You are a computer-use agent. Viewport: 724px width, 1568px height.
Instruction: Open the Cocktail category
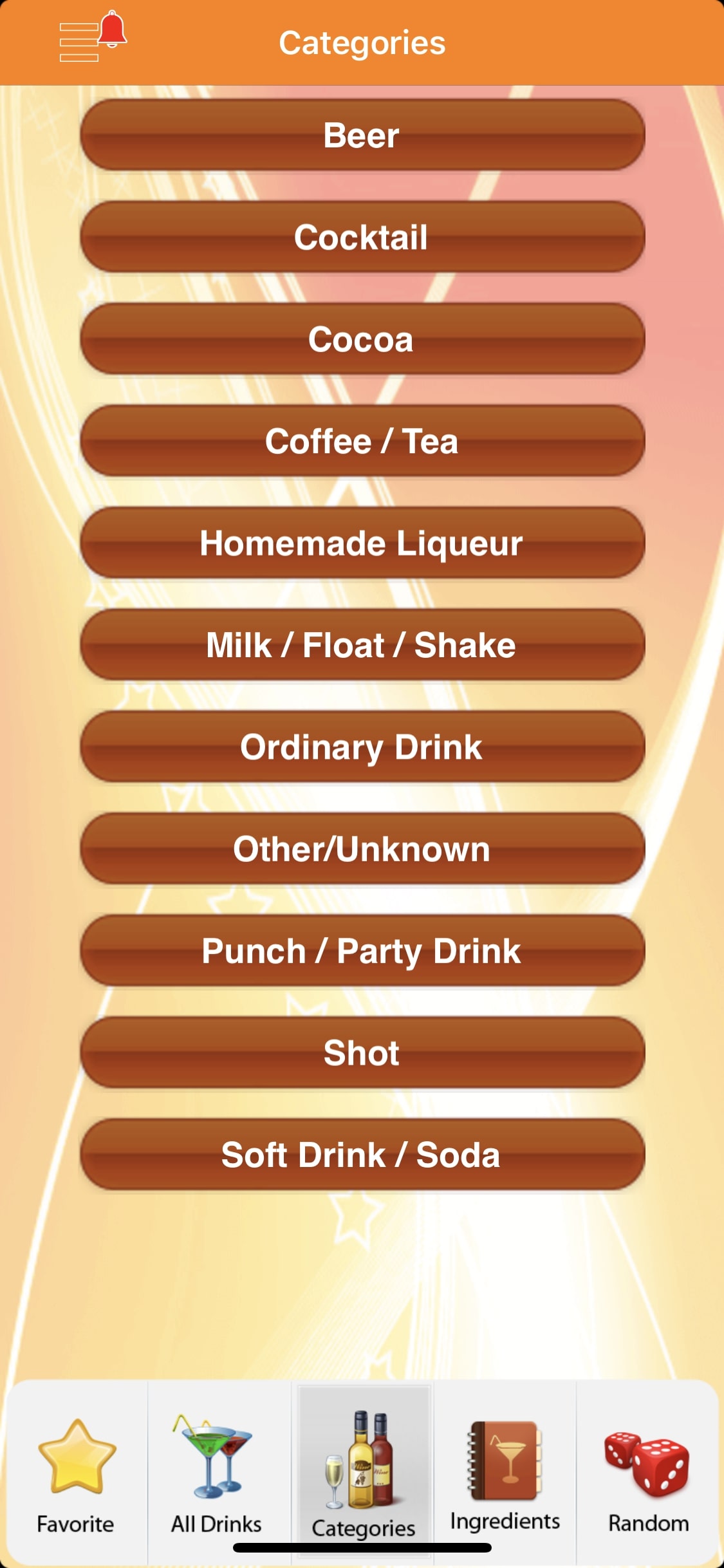[362, 237]
